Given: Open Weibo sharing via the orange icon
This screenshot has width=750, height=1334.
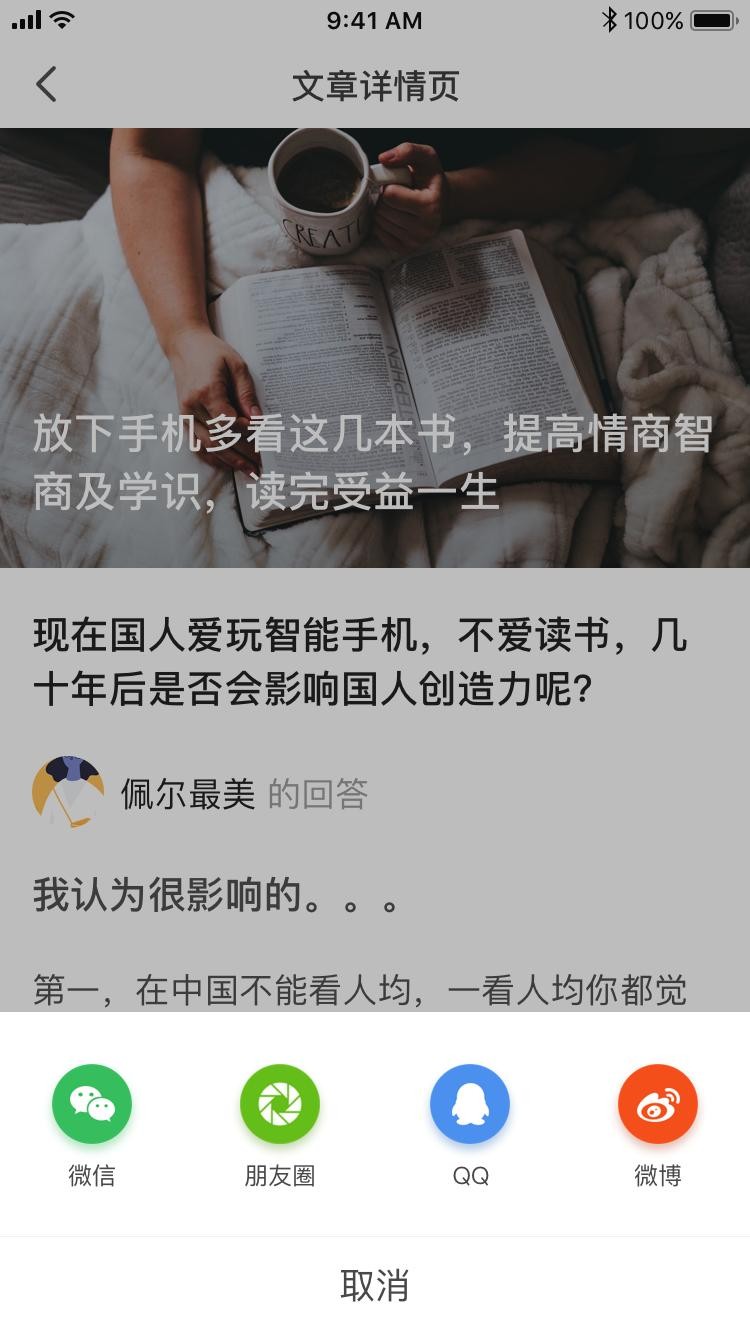Looking at the screenshot, I should click(656, 1103).
